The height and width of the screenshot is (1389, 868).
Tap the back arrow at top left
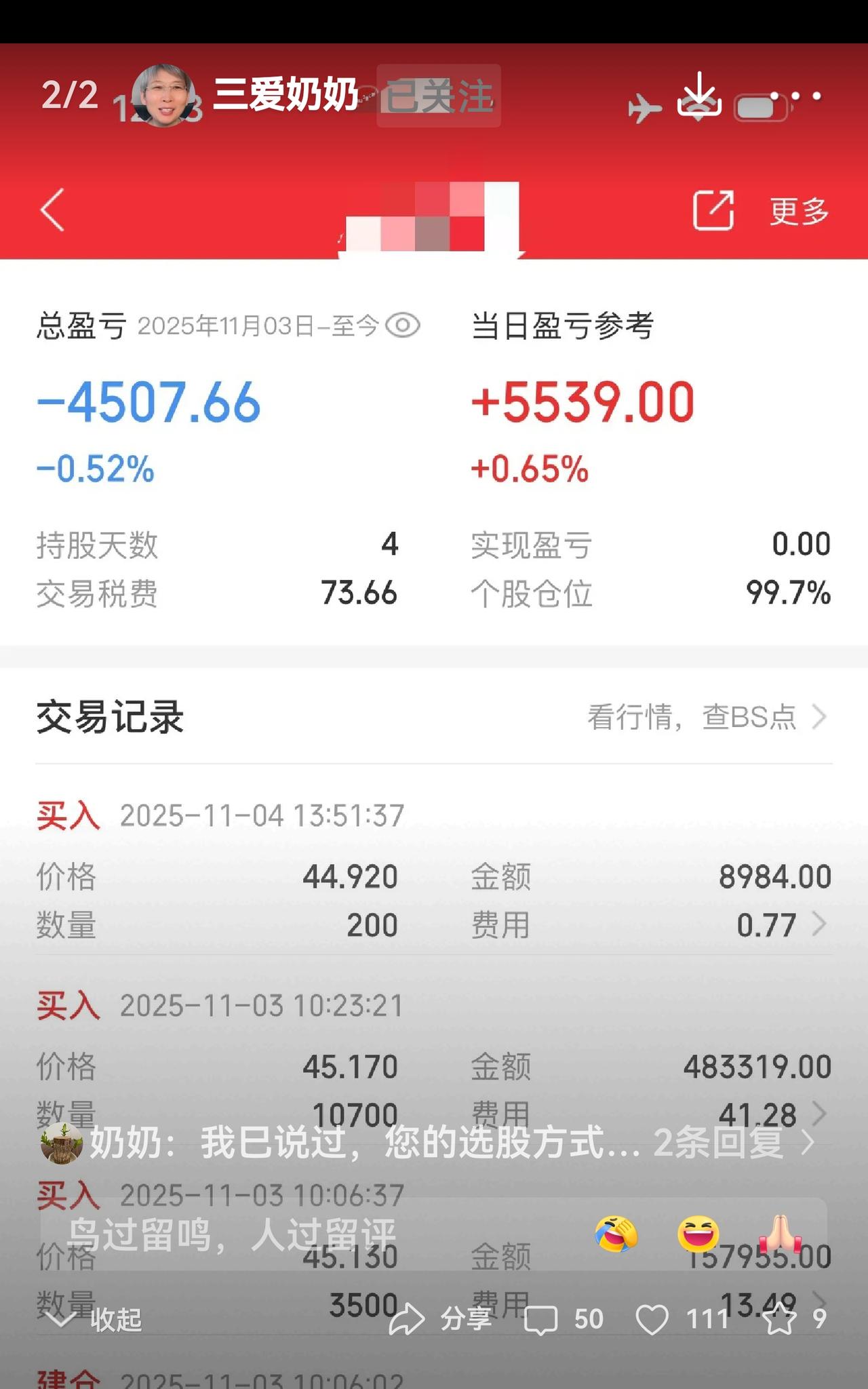coord(52,210)
